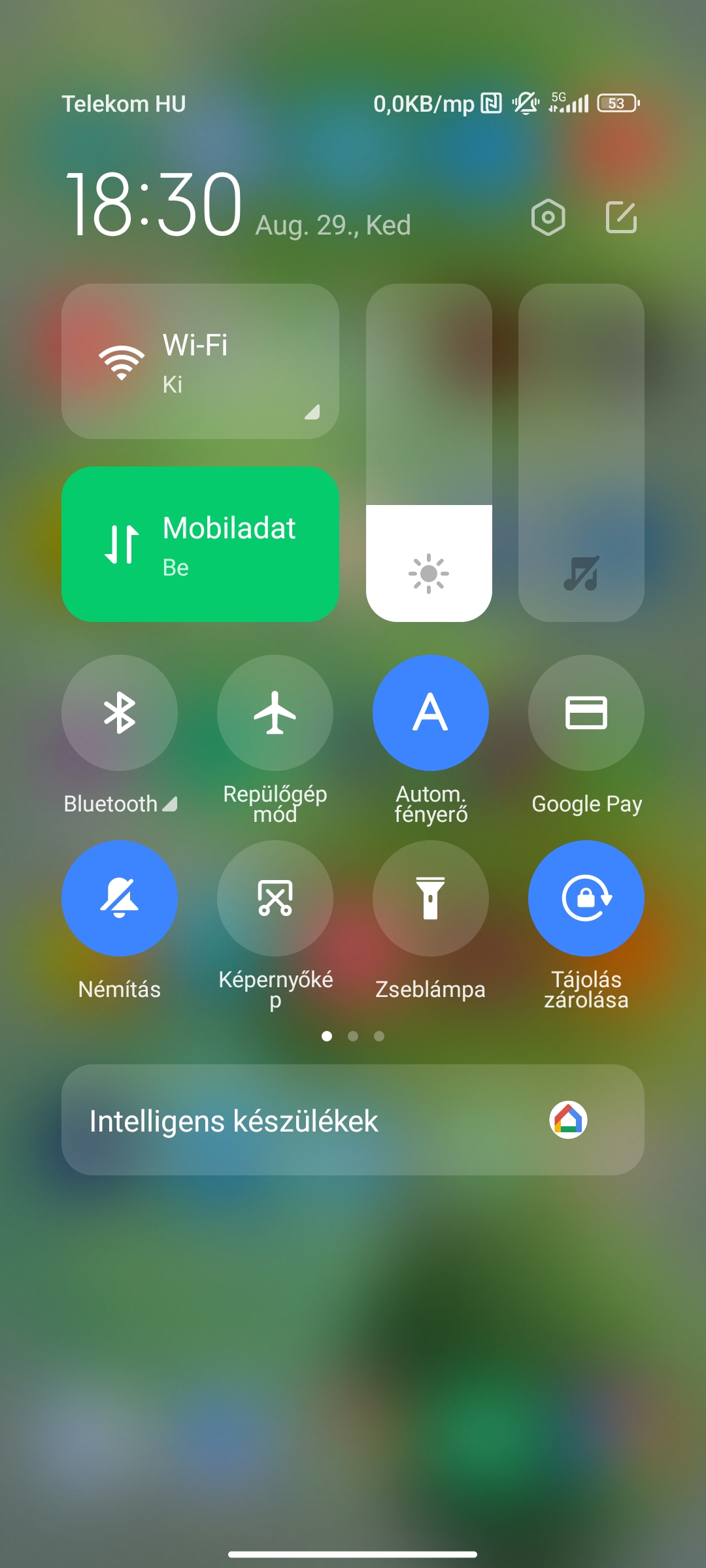Disable Mobiladat mobile data
706x1568 pixels.
click(200, 544)
